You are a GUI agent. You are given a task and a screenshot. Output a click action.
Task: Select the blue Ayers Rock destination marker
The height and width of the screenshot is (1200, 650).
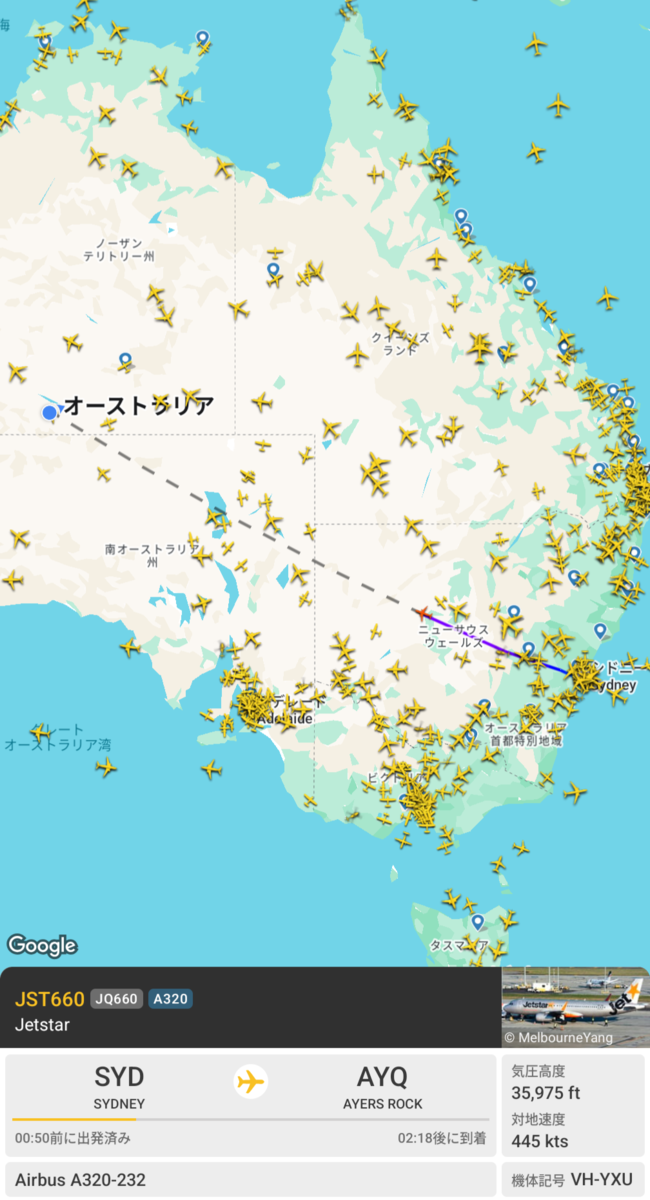pyautogui.click(x=50, y=412)
